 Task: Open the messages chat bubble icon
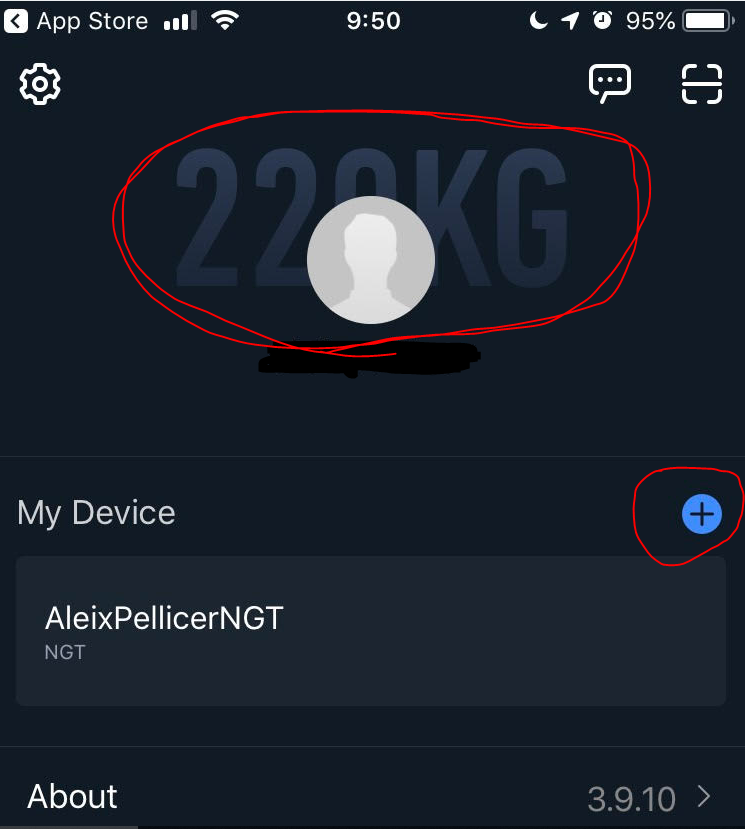pyautogui.click(x=609, y=84)
